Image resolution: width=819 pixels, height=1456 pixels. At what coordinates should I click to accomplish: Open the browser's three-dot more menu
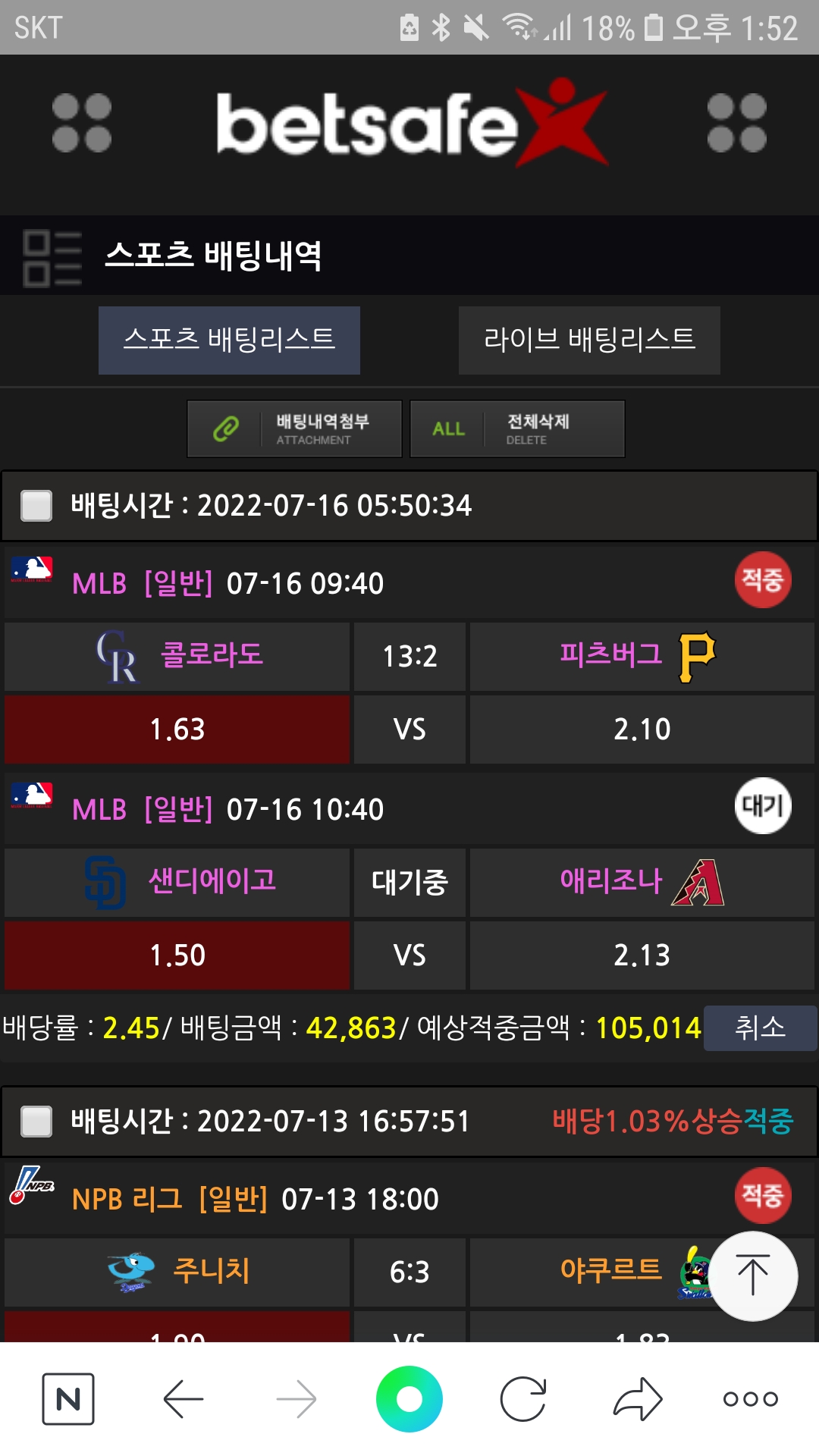(x=751, y=1398)
